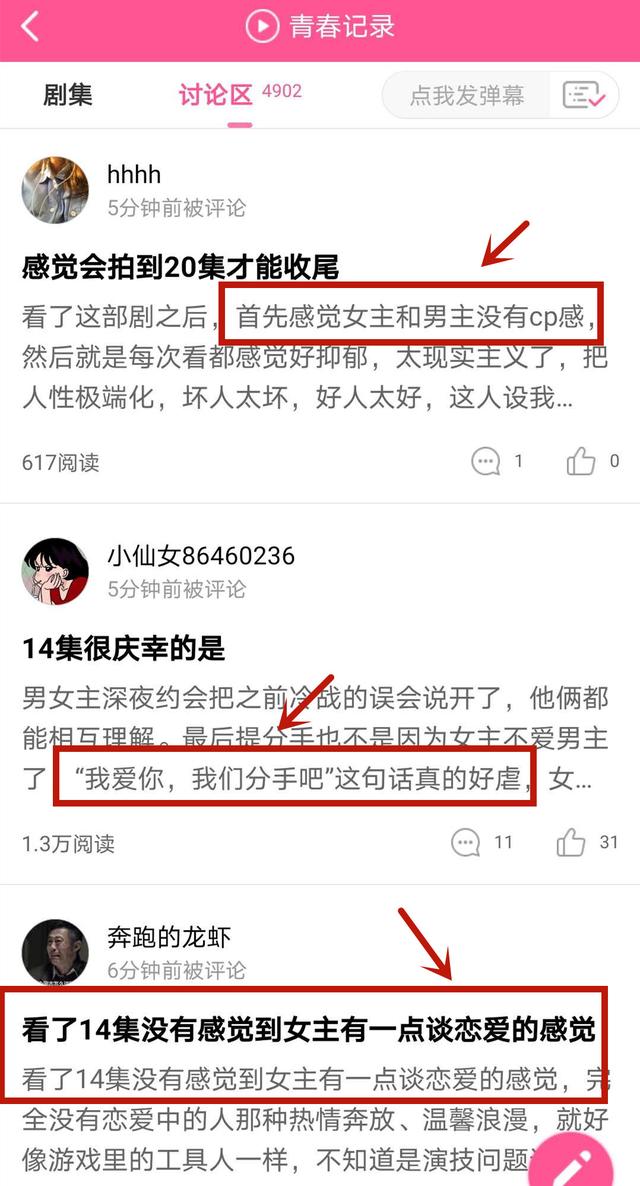Open 奔跑的龙虾's profile avatar
Screen dimensions: 640x1186
click(x=55, y=952)
